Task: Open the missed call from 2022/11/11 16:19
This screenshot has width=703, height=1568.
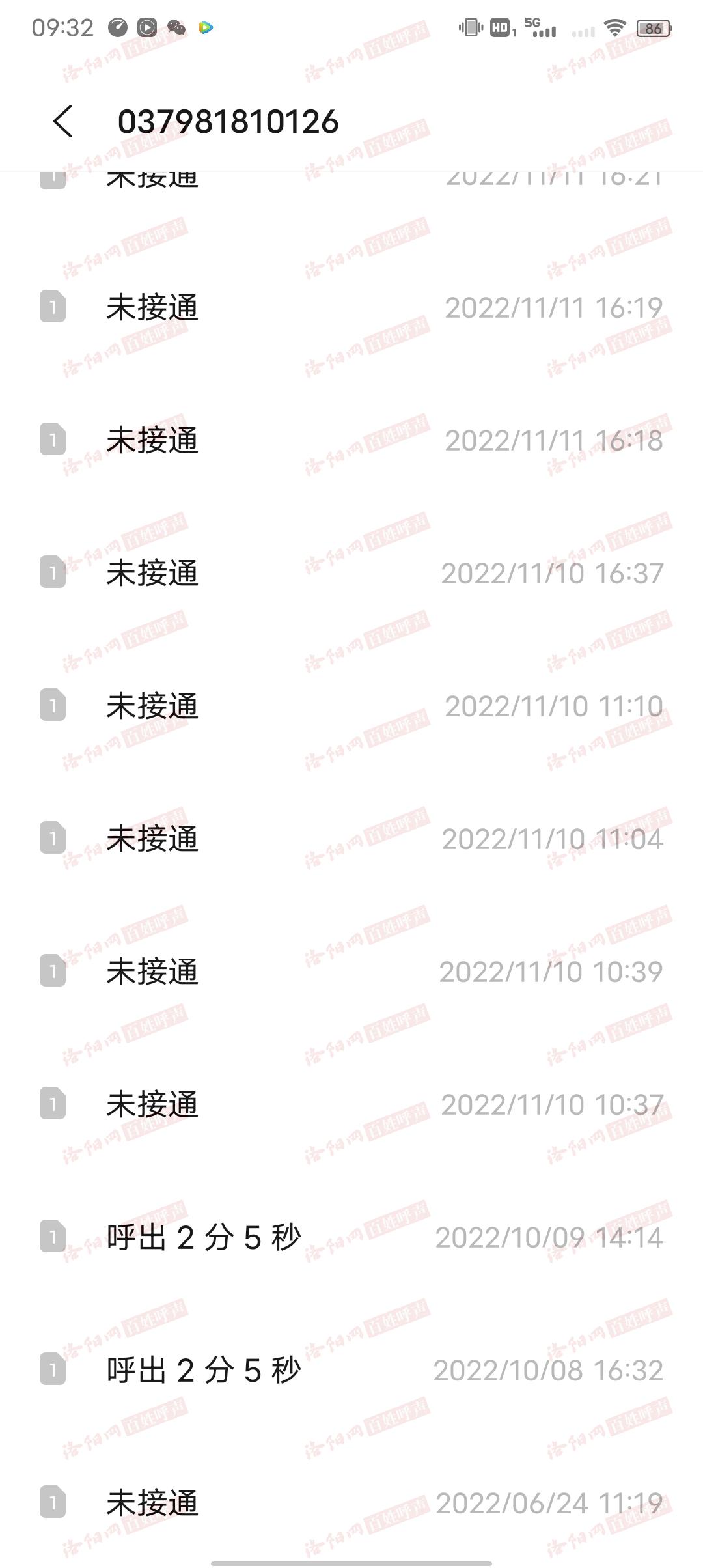Action: 351,307
